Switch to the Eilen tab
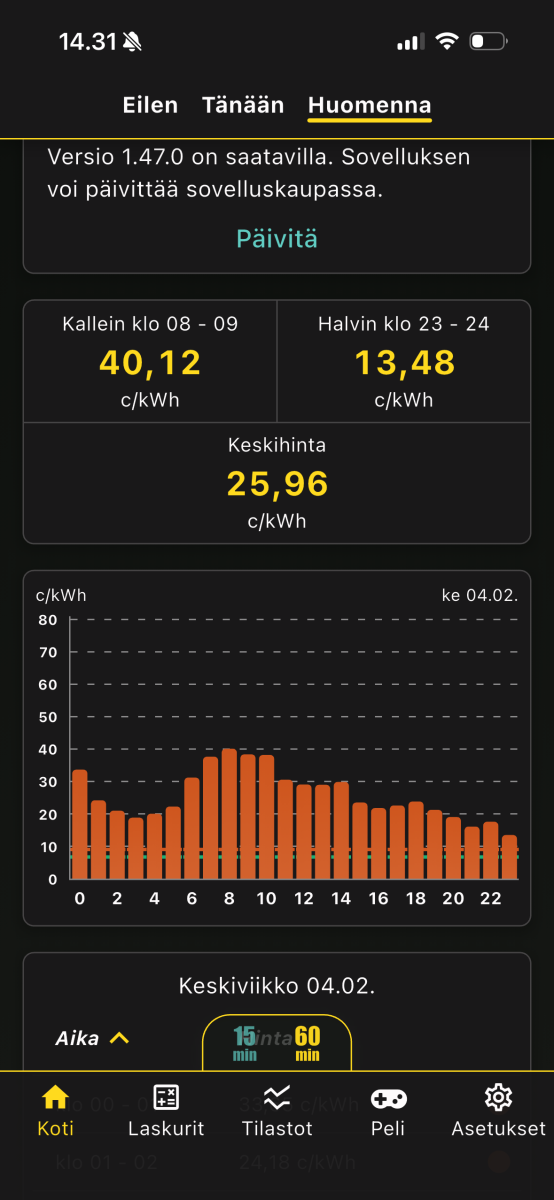The image size is (554, 1200). point(150,105)
